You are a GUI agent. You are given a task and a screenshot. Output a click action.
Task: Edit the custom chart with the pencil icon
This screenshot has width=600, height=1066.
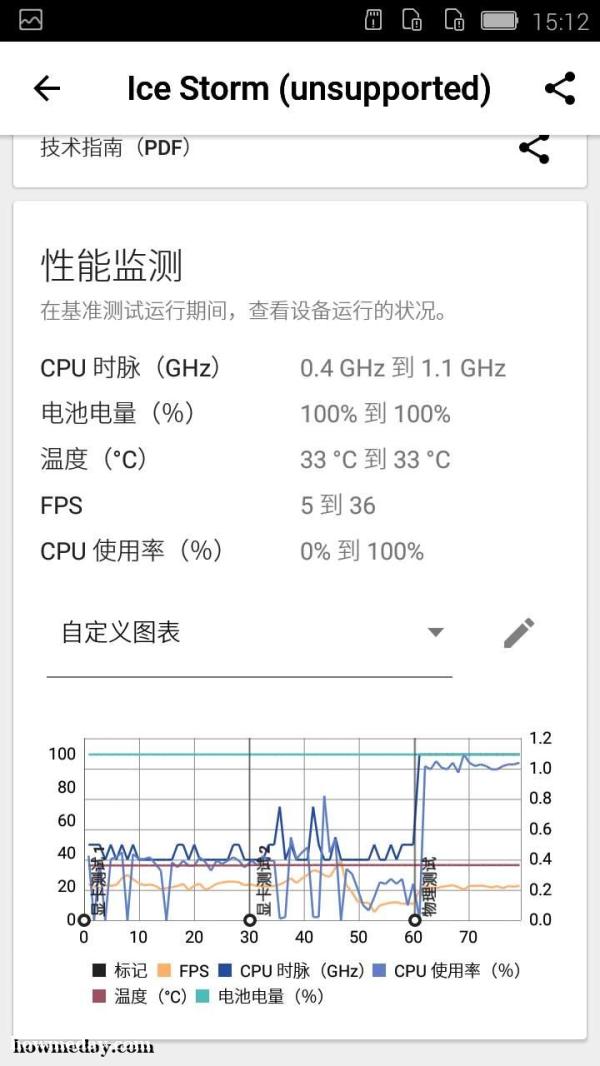click(519, 633)
